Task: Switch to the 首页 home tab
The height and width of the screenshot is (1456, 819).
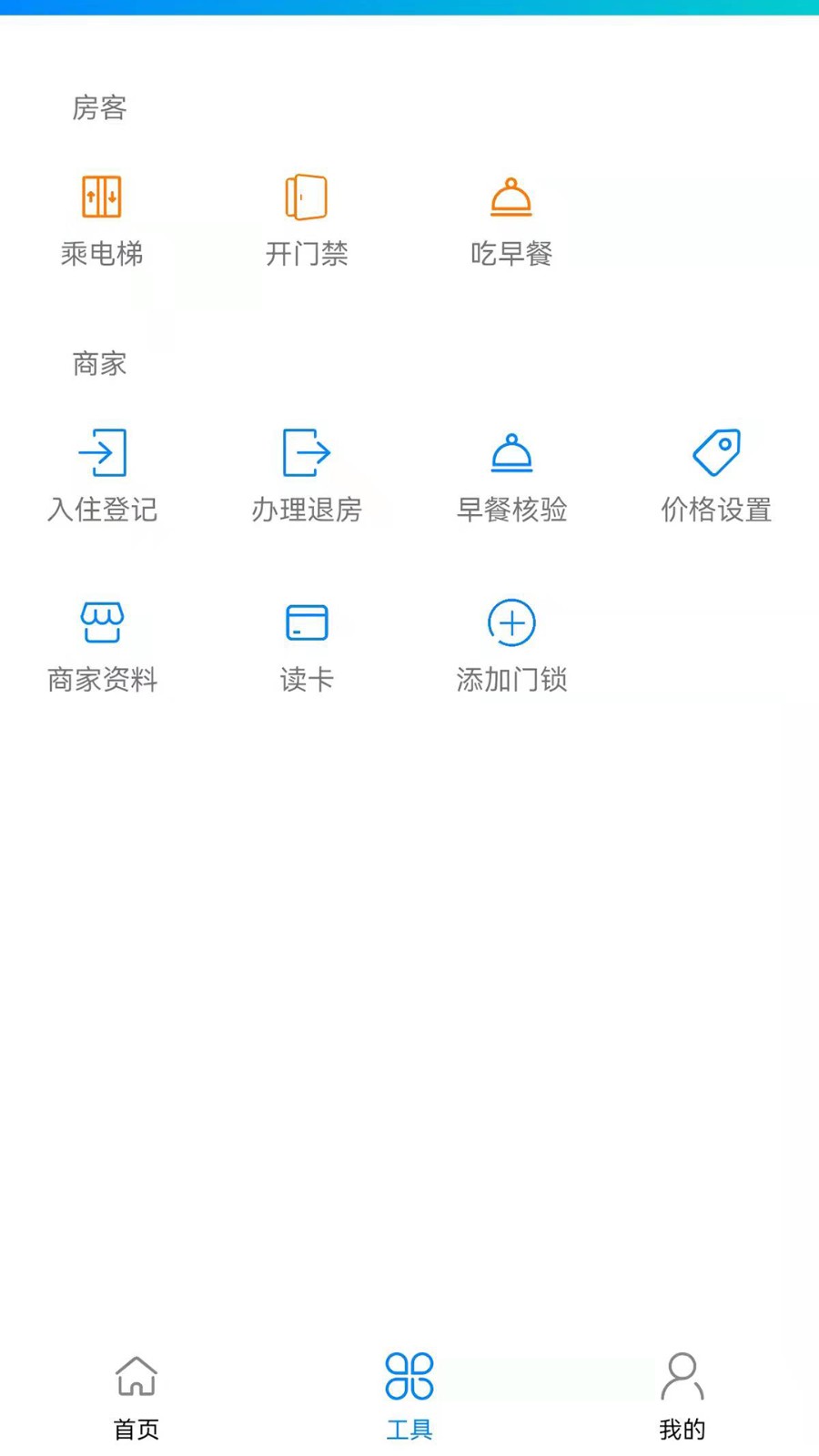Action: click(x=136, y=1397)
